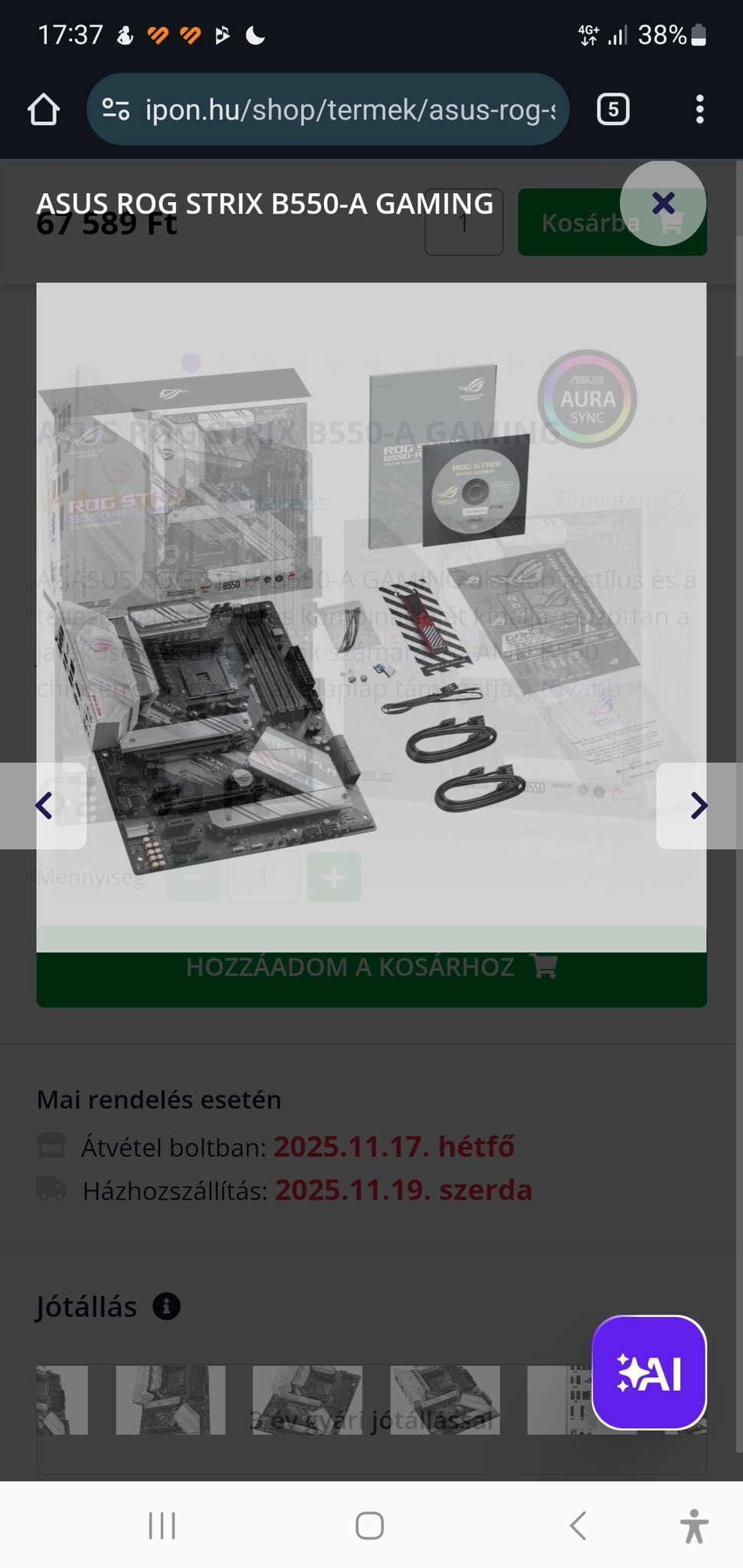
Task: Close the product image gallery
Action: pyautogui.click(x=663, y=204)
